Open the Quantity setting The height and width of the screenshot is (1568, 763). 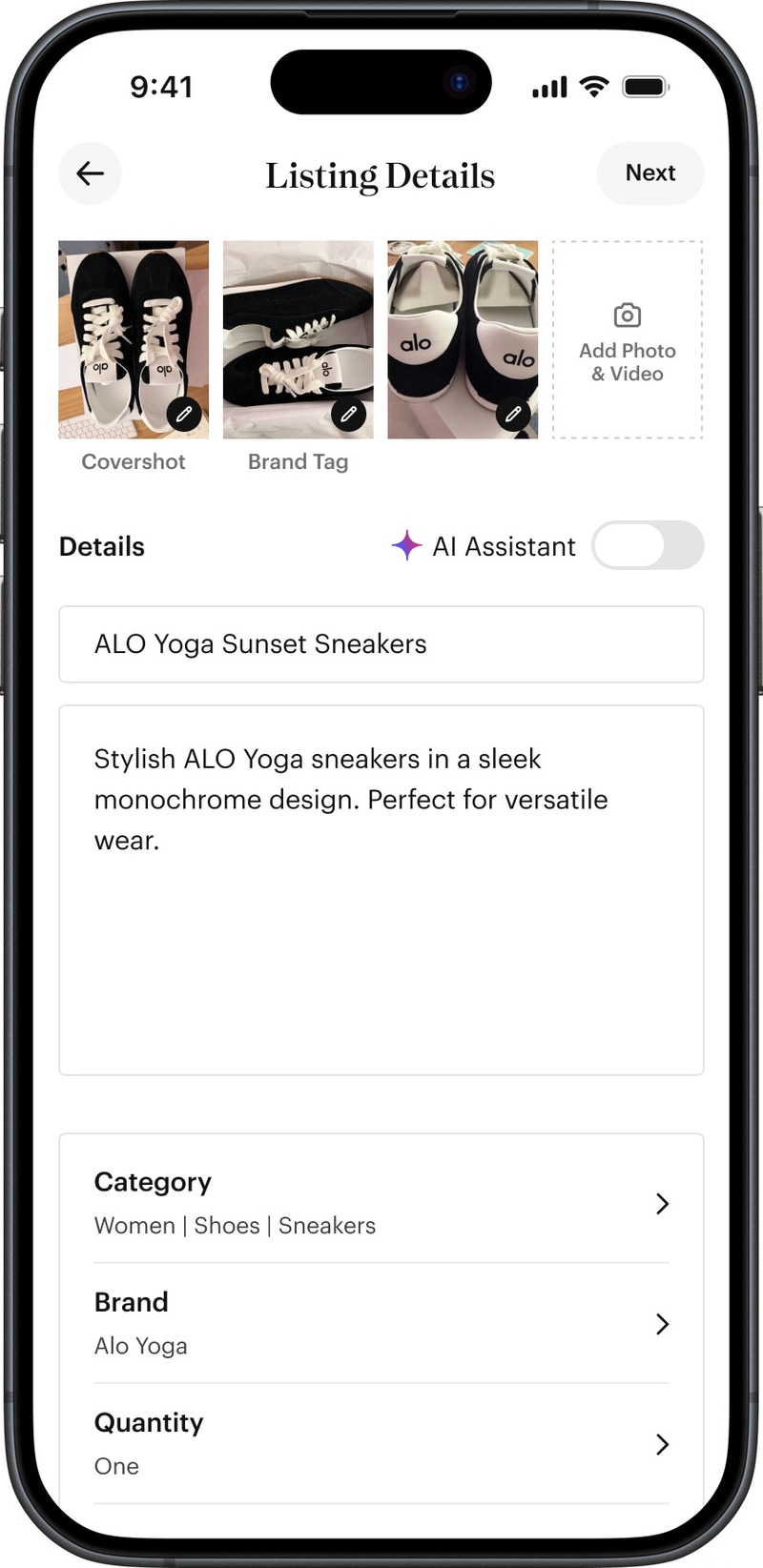click(381, 1443)
